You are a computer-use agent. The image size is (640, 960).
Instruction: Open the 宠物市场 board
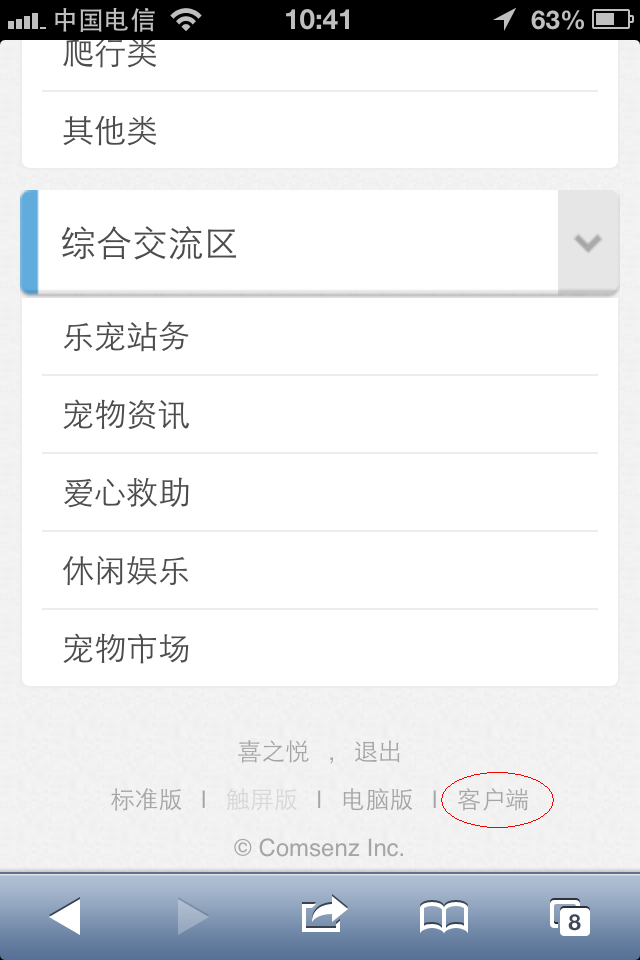pyautogui.click(x=126, y=649)
